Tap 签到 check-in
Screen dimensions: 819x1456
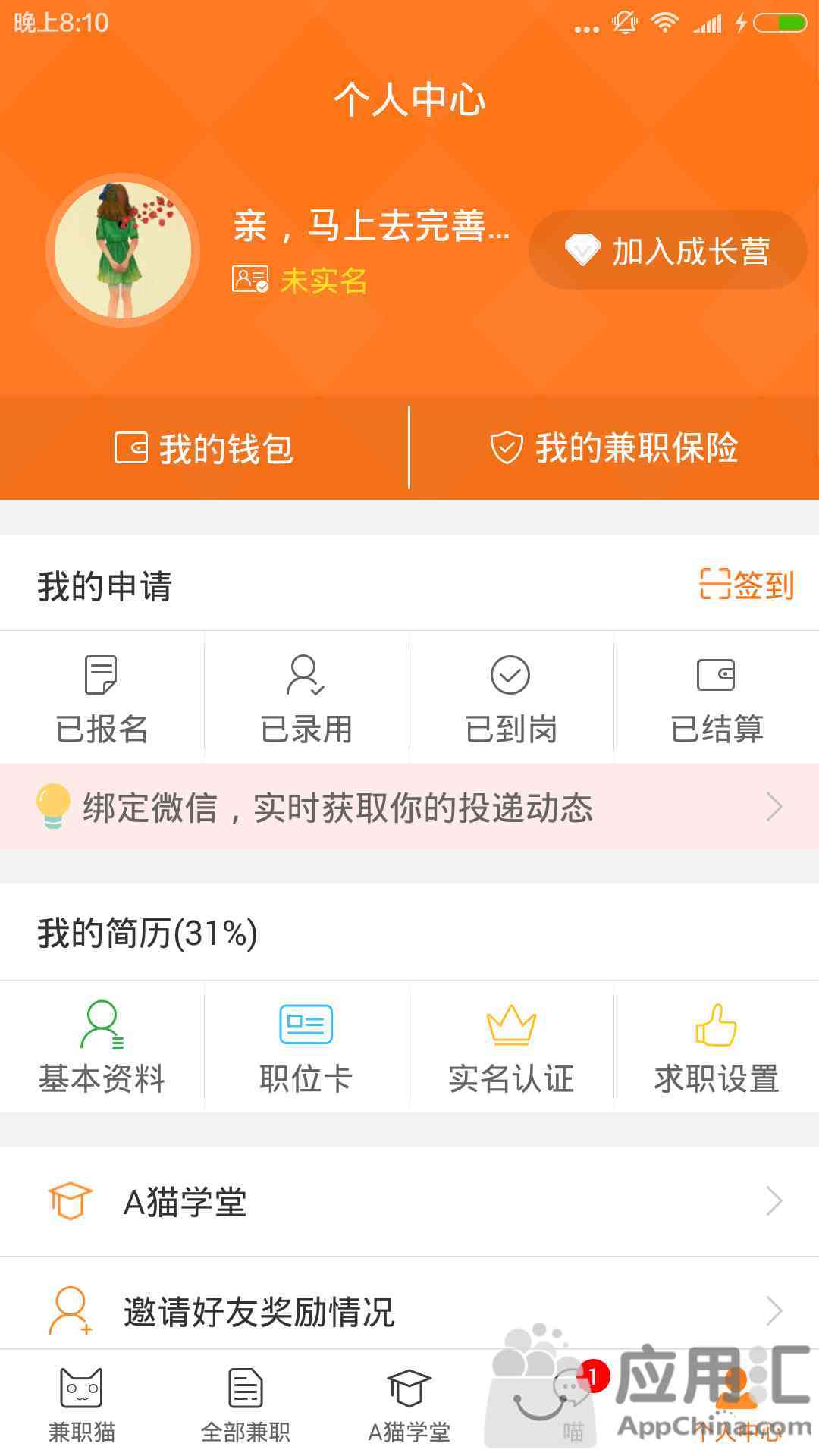coord(746,585)
